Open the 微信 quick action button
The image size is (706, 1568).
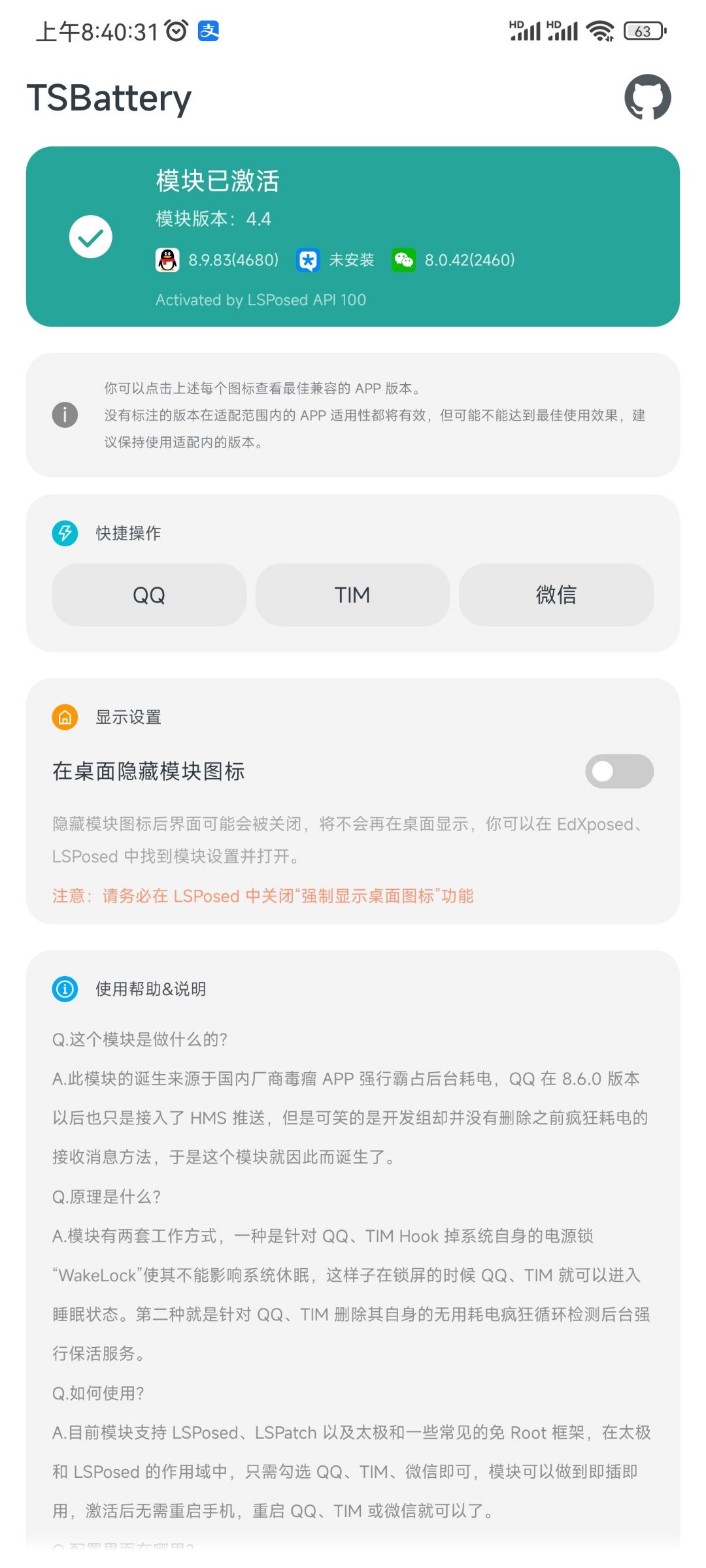click(556, 595)
